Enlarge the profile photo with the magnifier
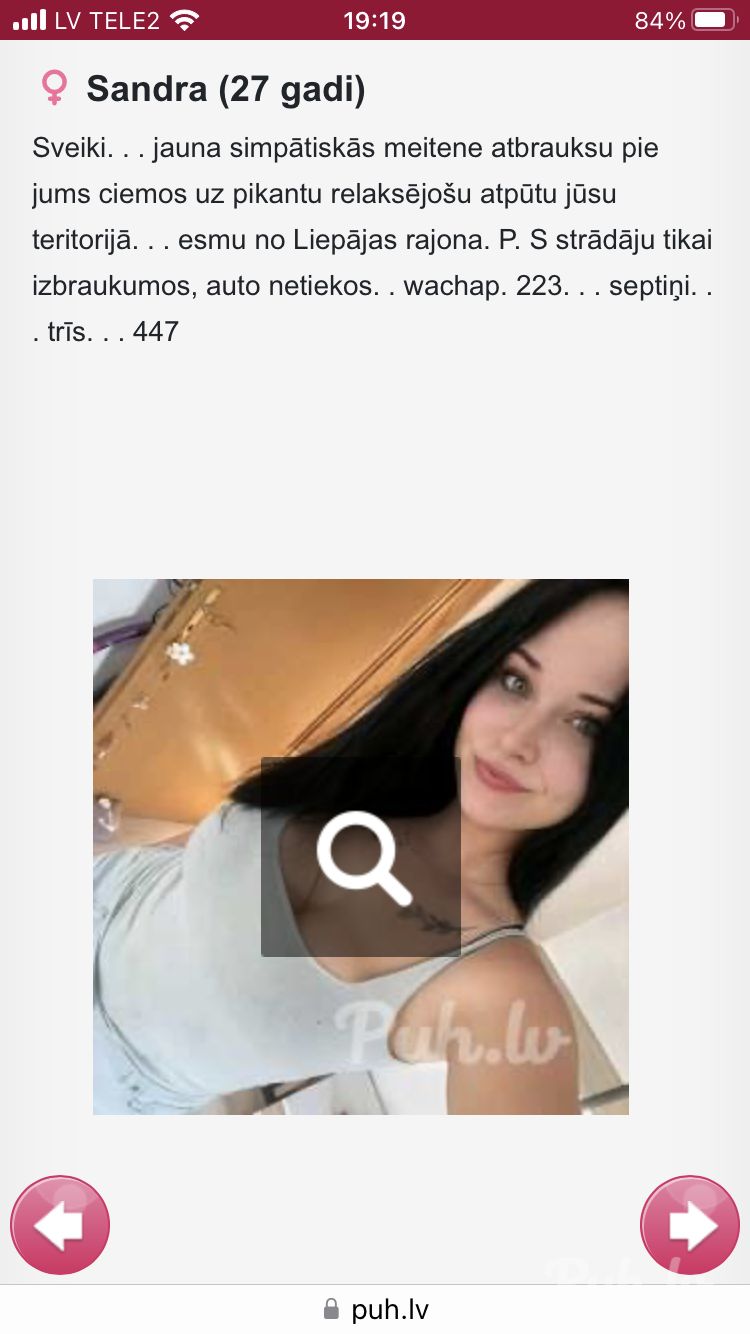Viewport: 750px width, 1334px height. tap(361, 856)
